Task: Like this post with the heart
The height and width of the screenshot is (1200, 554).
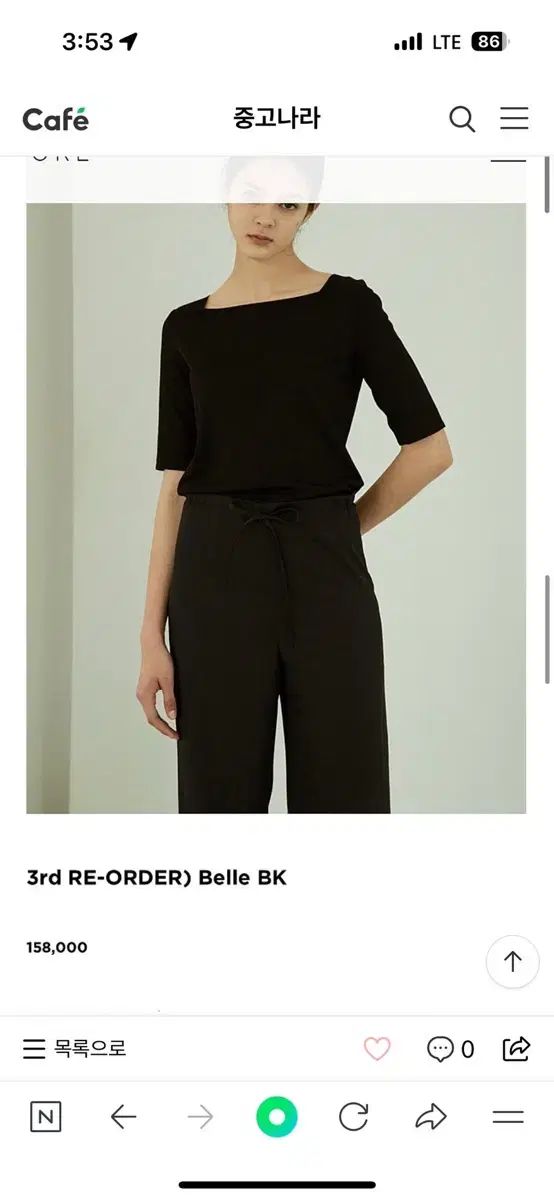Action: (x=377, y=1049)
